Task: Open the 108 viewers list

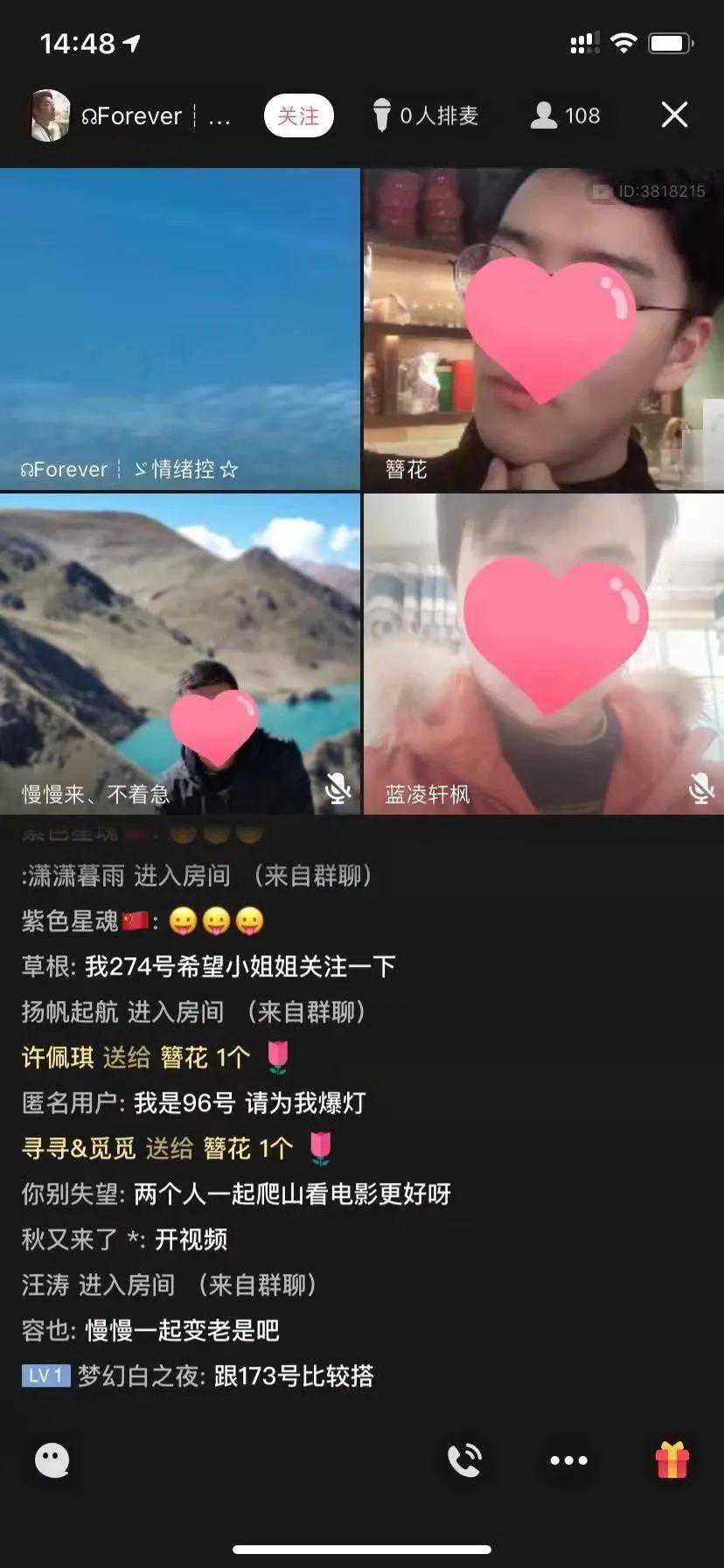Action: pos(566,115)
